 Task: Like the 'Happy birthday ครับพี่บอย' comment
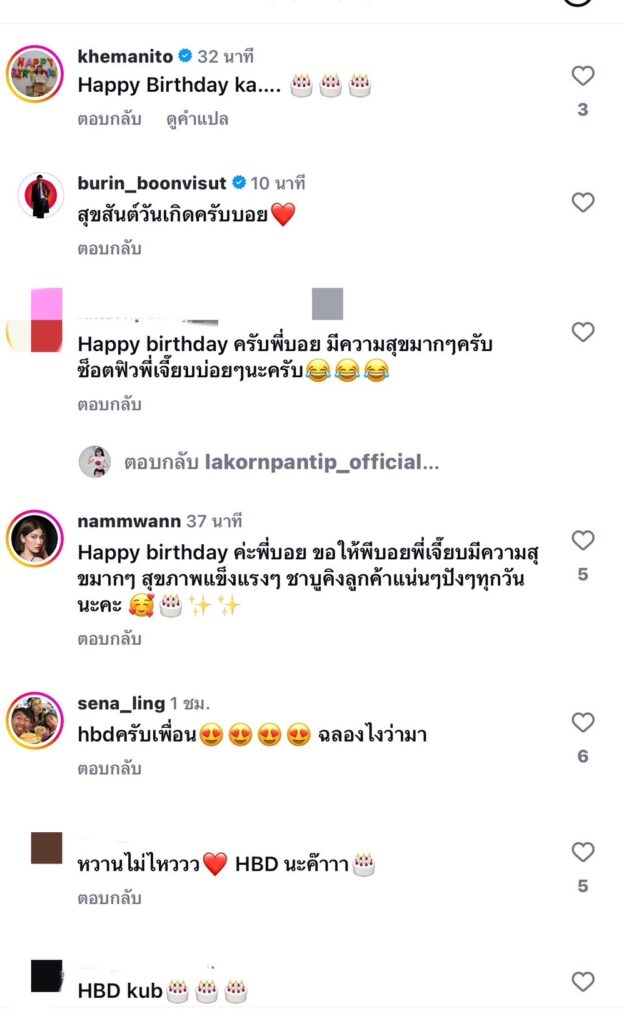[x=582, y=332]
